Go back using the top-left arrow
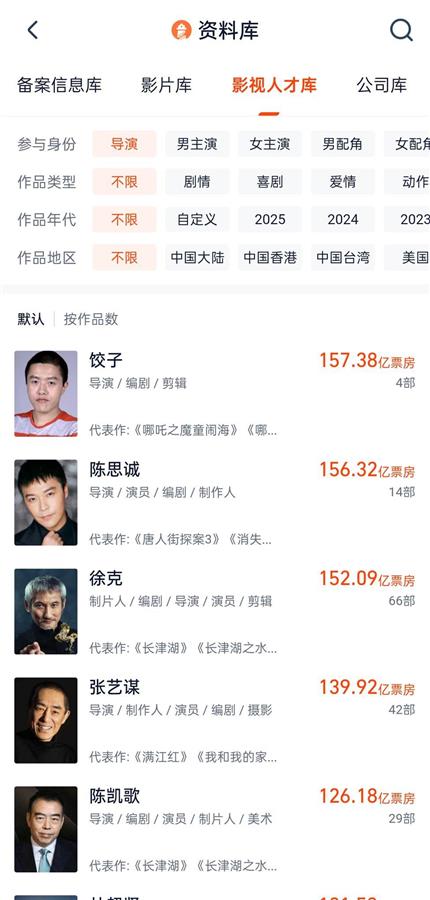The image size is (430, 900). (33, 30)
